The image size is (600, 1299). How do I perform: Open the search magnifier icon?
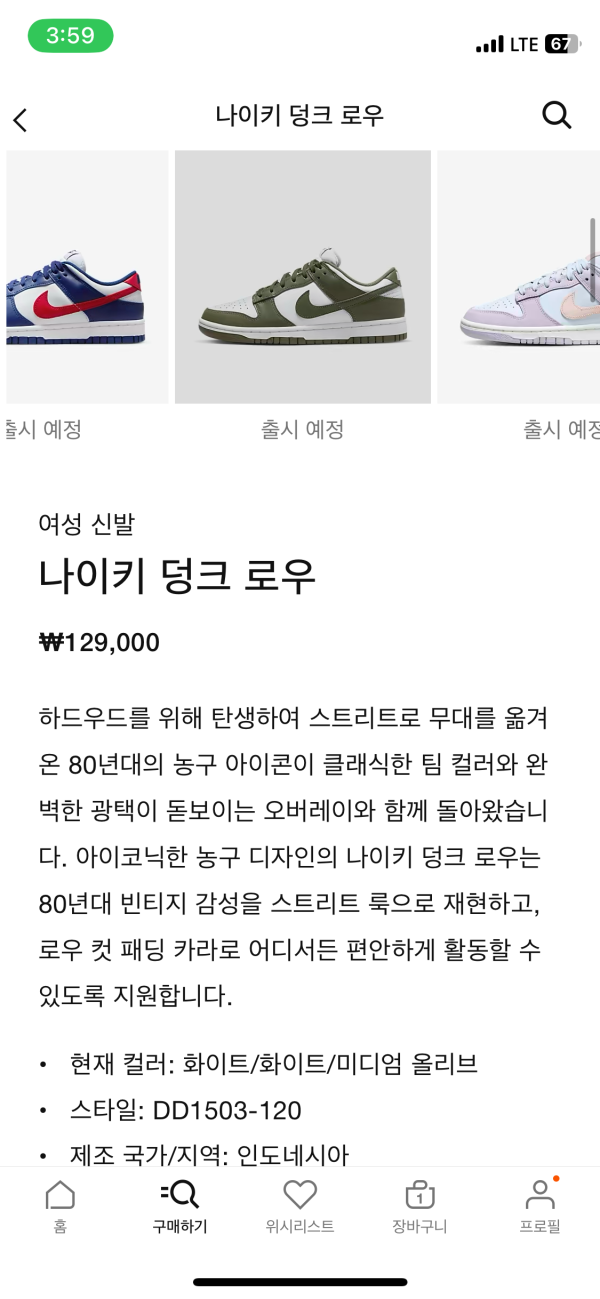coord(556,115)
